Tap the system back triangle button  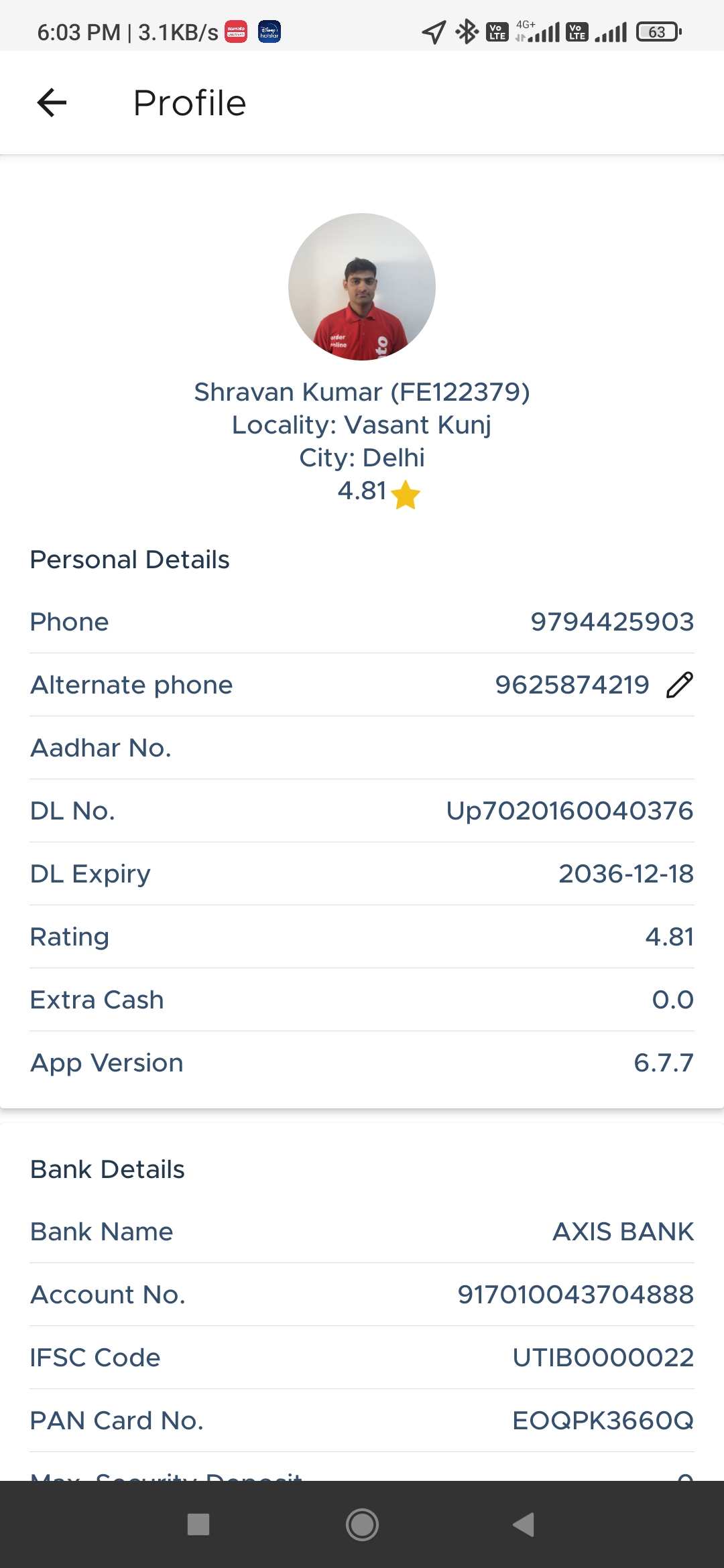point(524,1524)
